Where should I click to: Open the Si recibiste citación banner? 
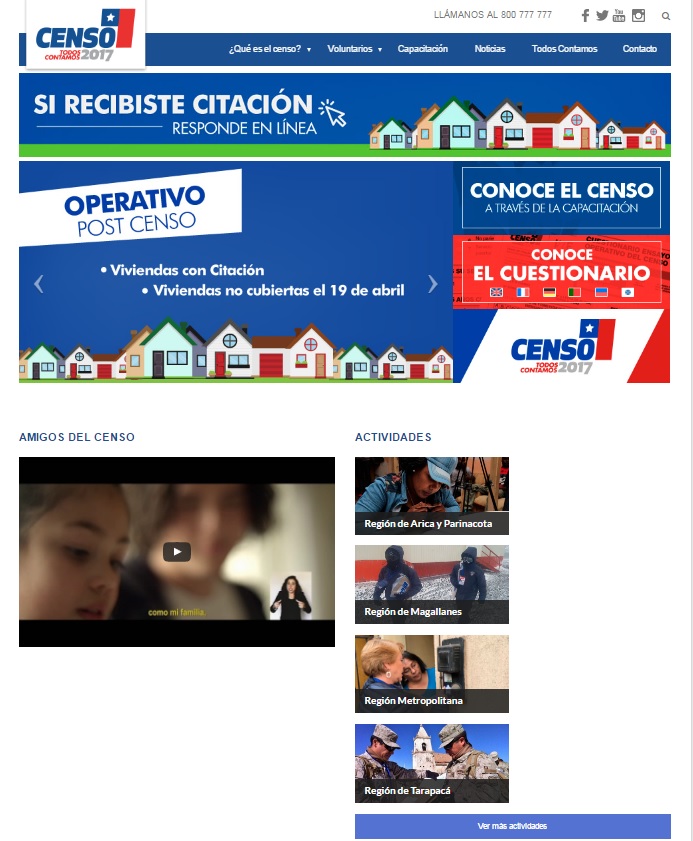pos(344,115)
